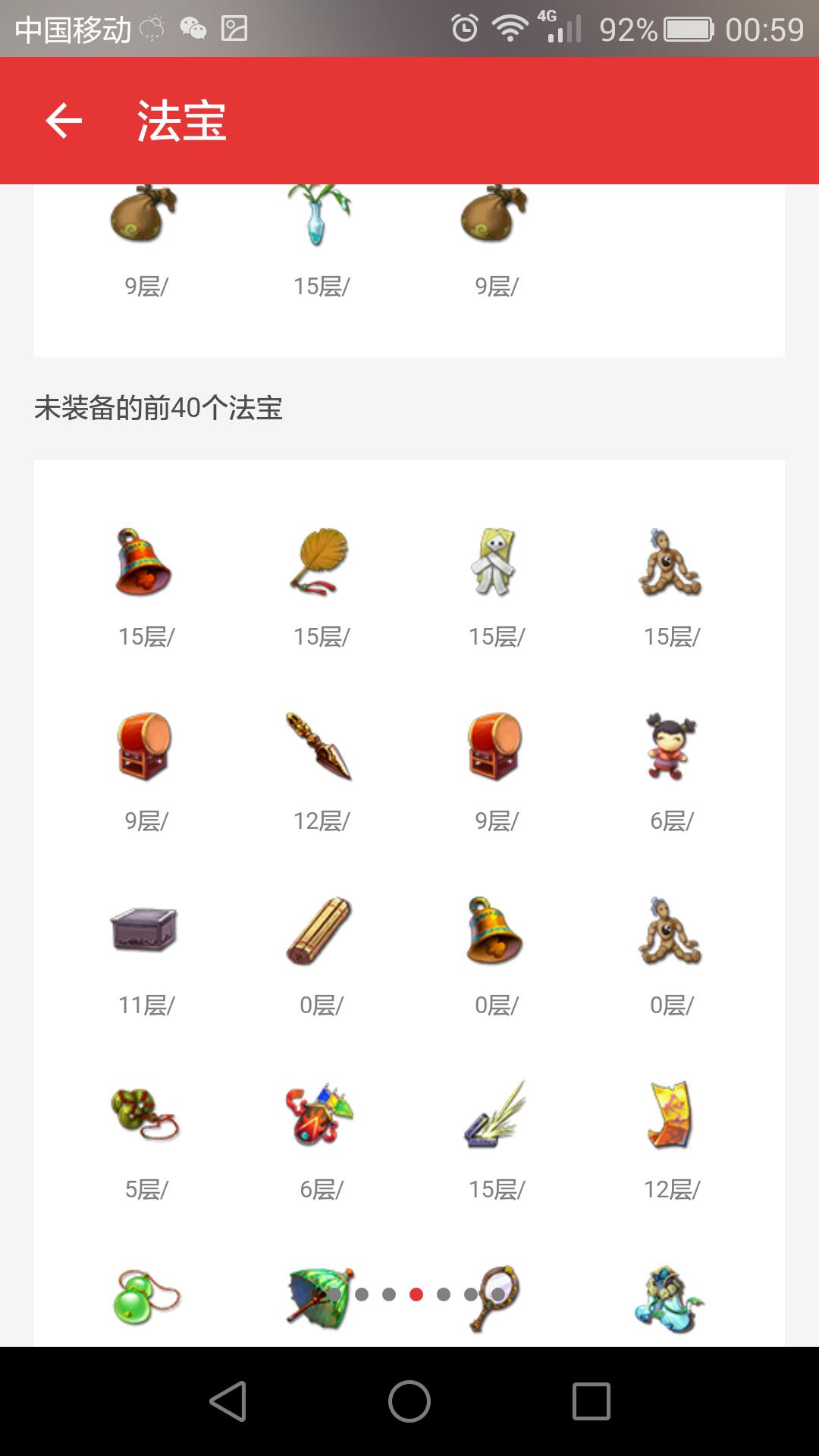Select the blue figurine magic item
Image resolution: width=819 pixels, height=1456 pixels.
point(671,1298)
